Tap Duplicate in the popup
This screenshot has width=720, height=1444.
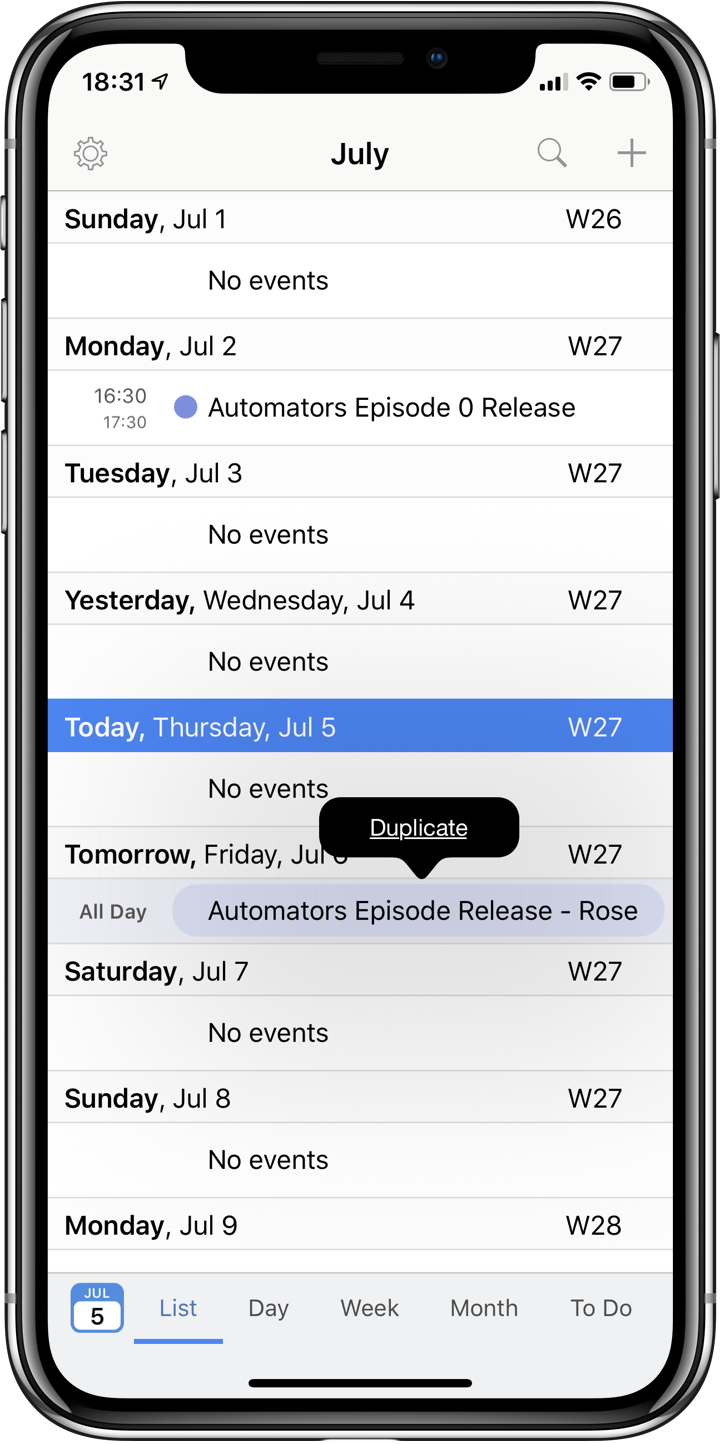pyautogui.click(x=418, y=828)
